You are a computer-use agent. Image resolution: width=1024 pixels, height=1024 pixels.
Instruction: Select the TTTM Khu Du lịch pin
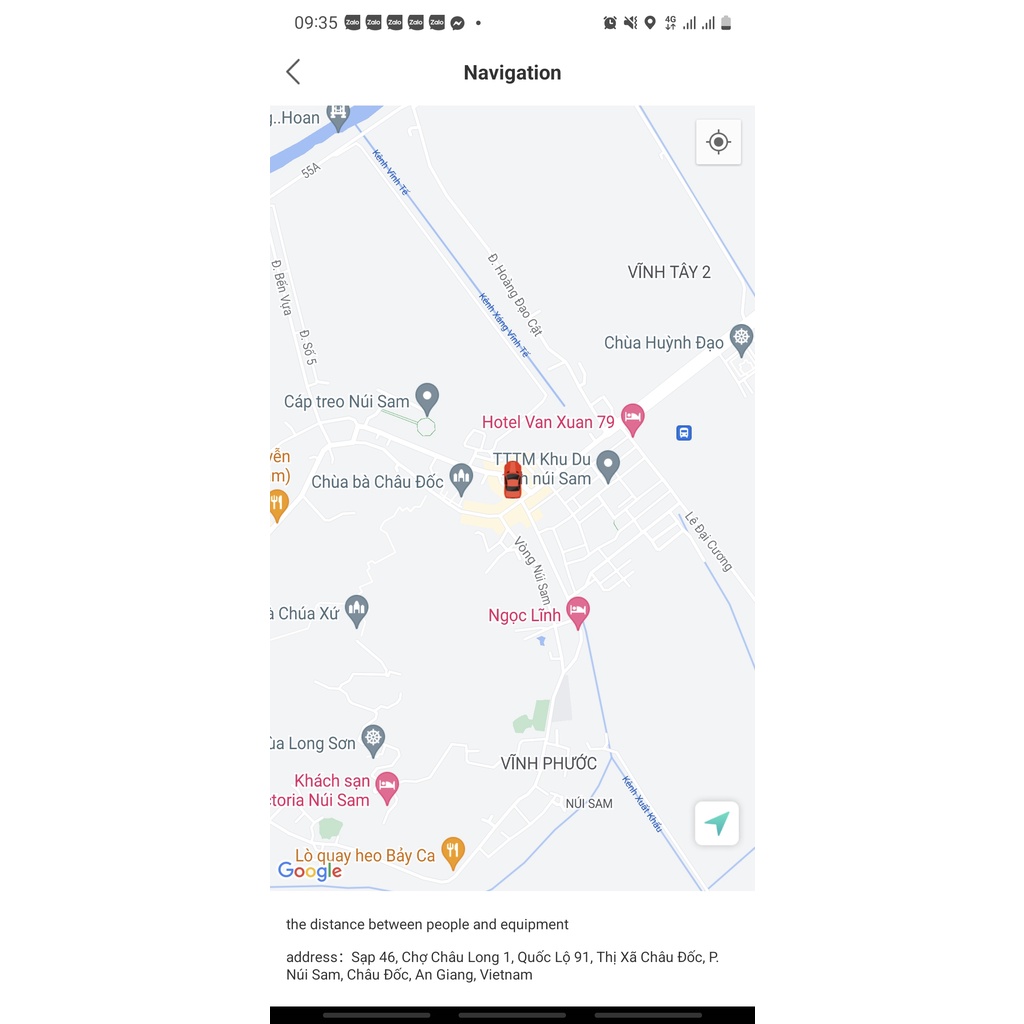pyautogui.click(x=608, y=465)
